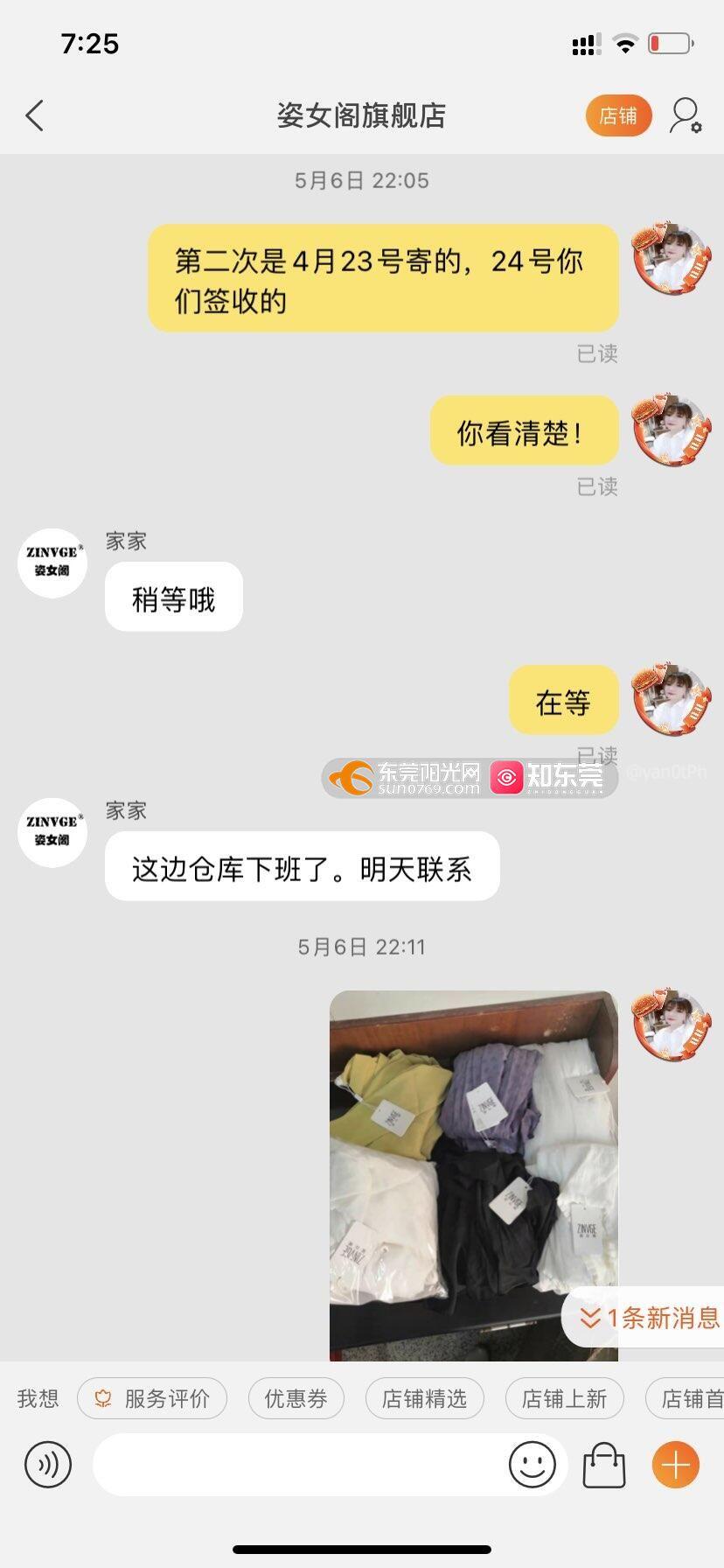724x1568 pixels.
Task: Open the 优惠券 chip
Action: tap(296, 1399)
